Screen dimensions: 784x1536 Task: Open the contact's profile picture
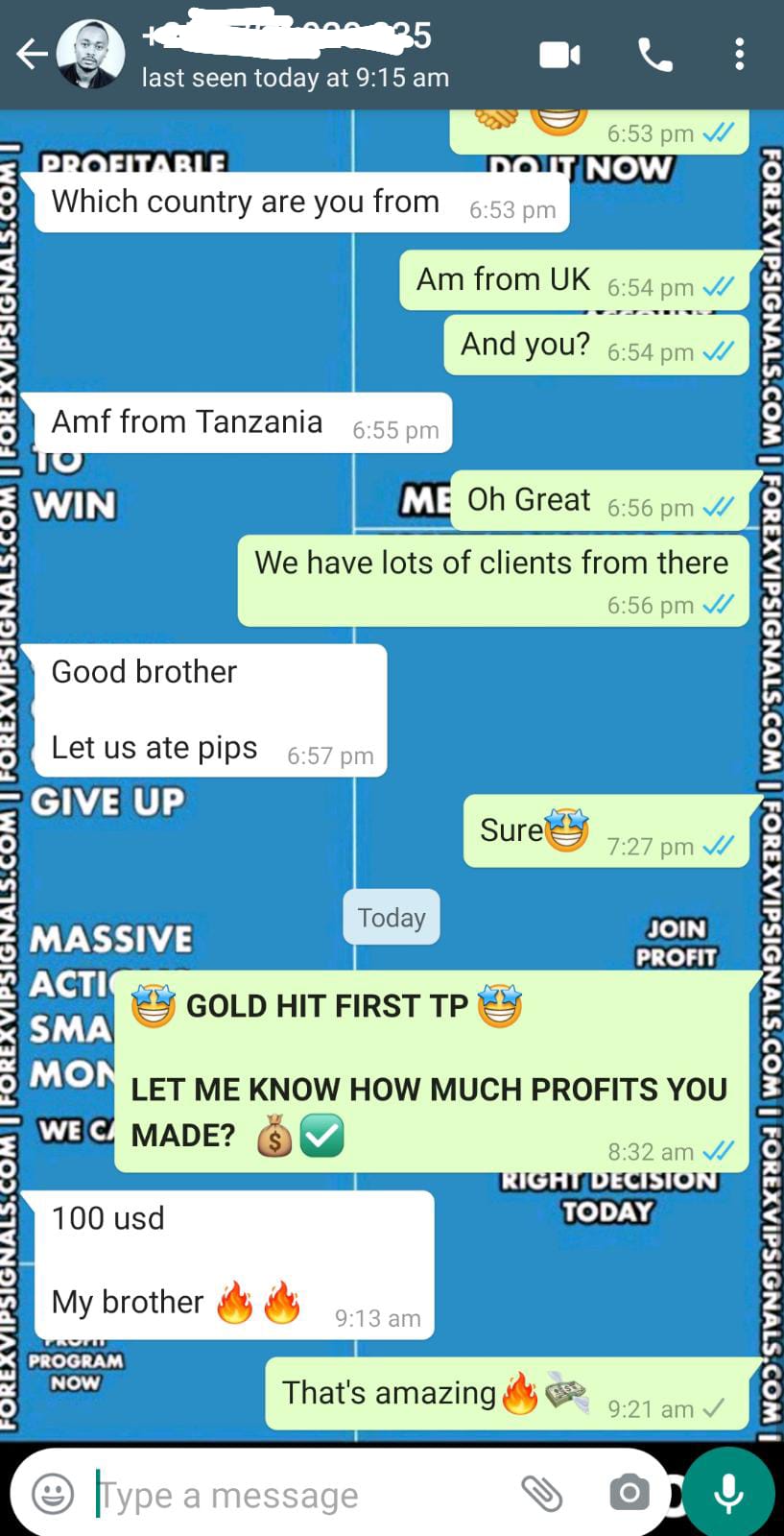[x=91, y=55]
